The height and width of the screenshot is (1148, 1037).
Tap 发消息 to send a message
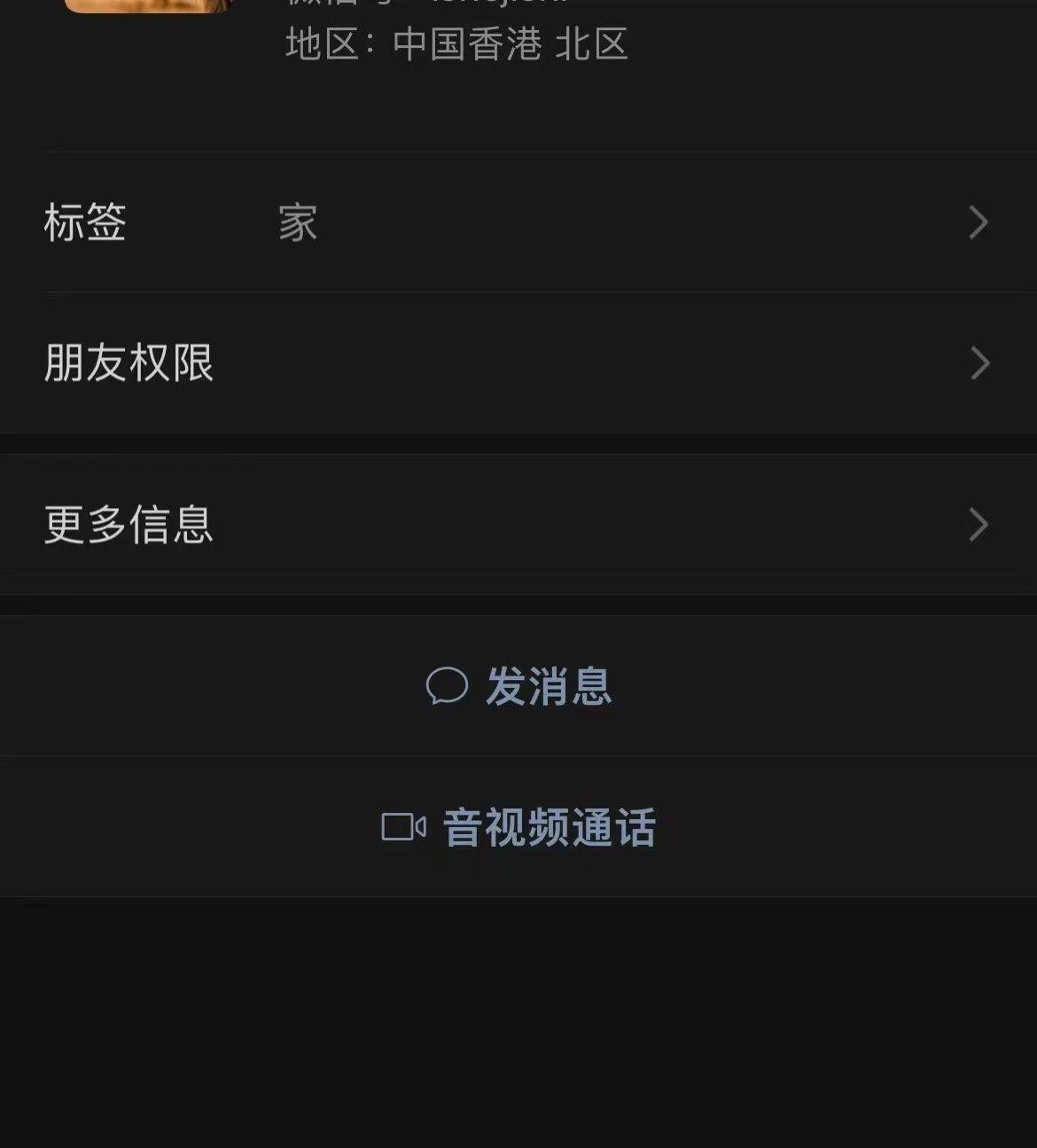coord(518,686)
